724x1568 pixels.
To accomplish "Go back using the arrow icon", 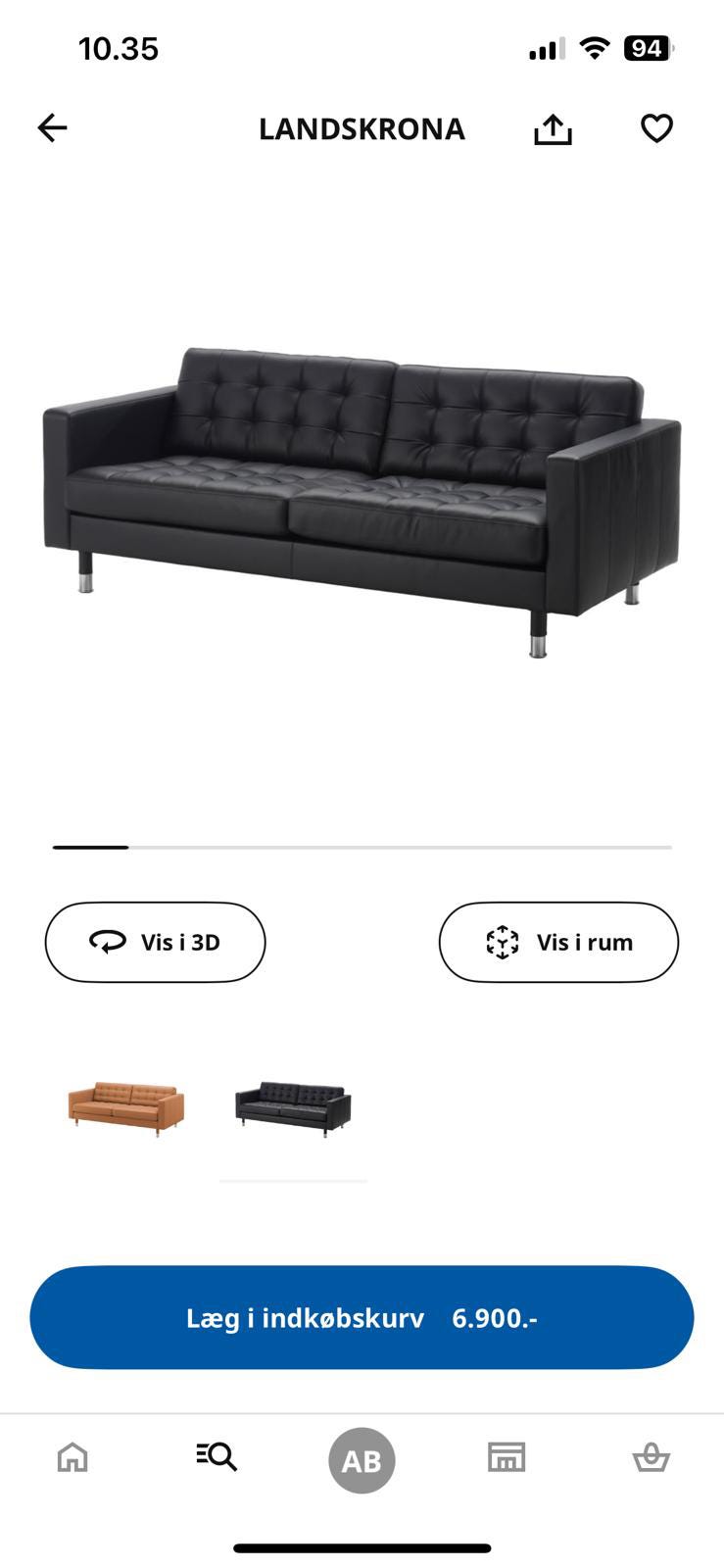I will 52,127.
